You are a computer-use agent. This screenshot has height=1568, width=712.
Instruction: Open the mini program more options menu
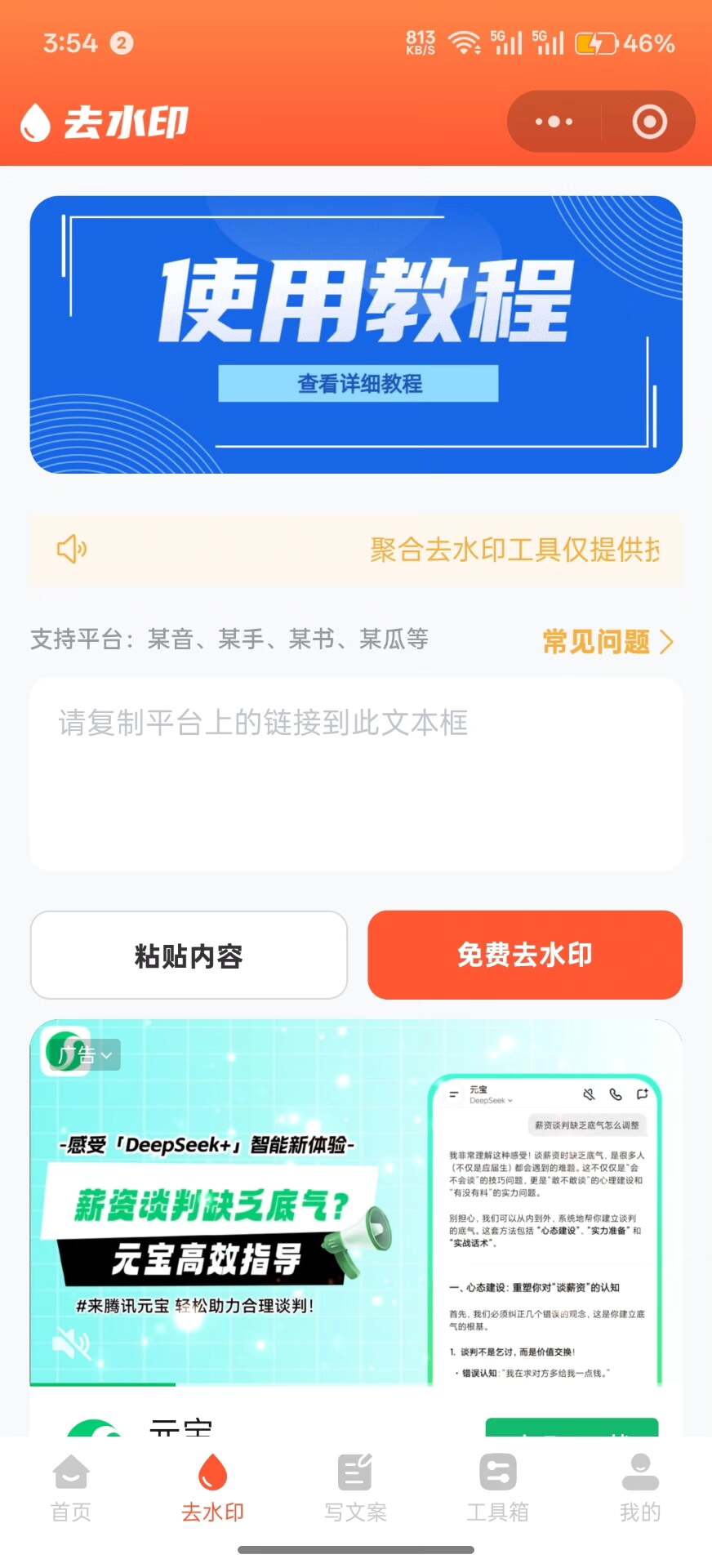click(x=554, y=122)
